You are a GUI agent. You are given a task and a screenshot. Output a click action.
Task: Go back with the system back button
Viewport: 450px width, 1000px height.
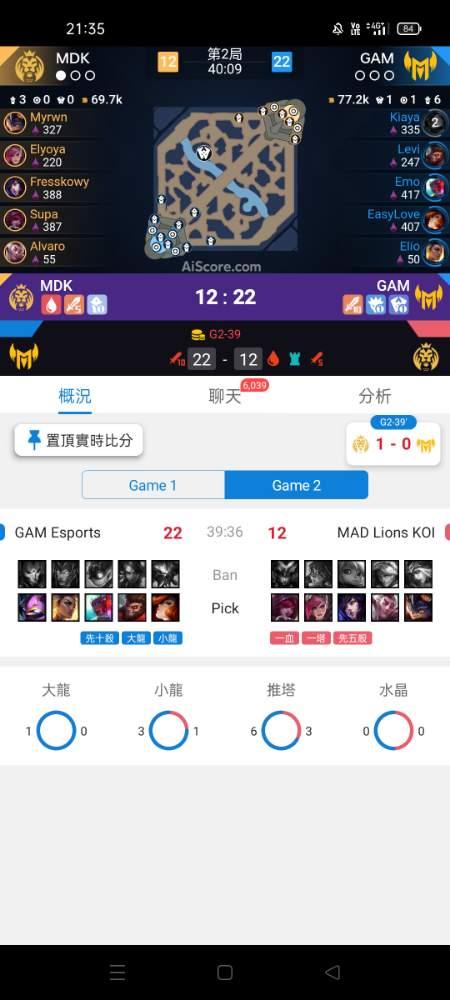point(332,972)
